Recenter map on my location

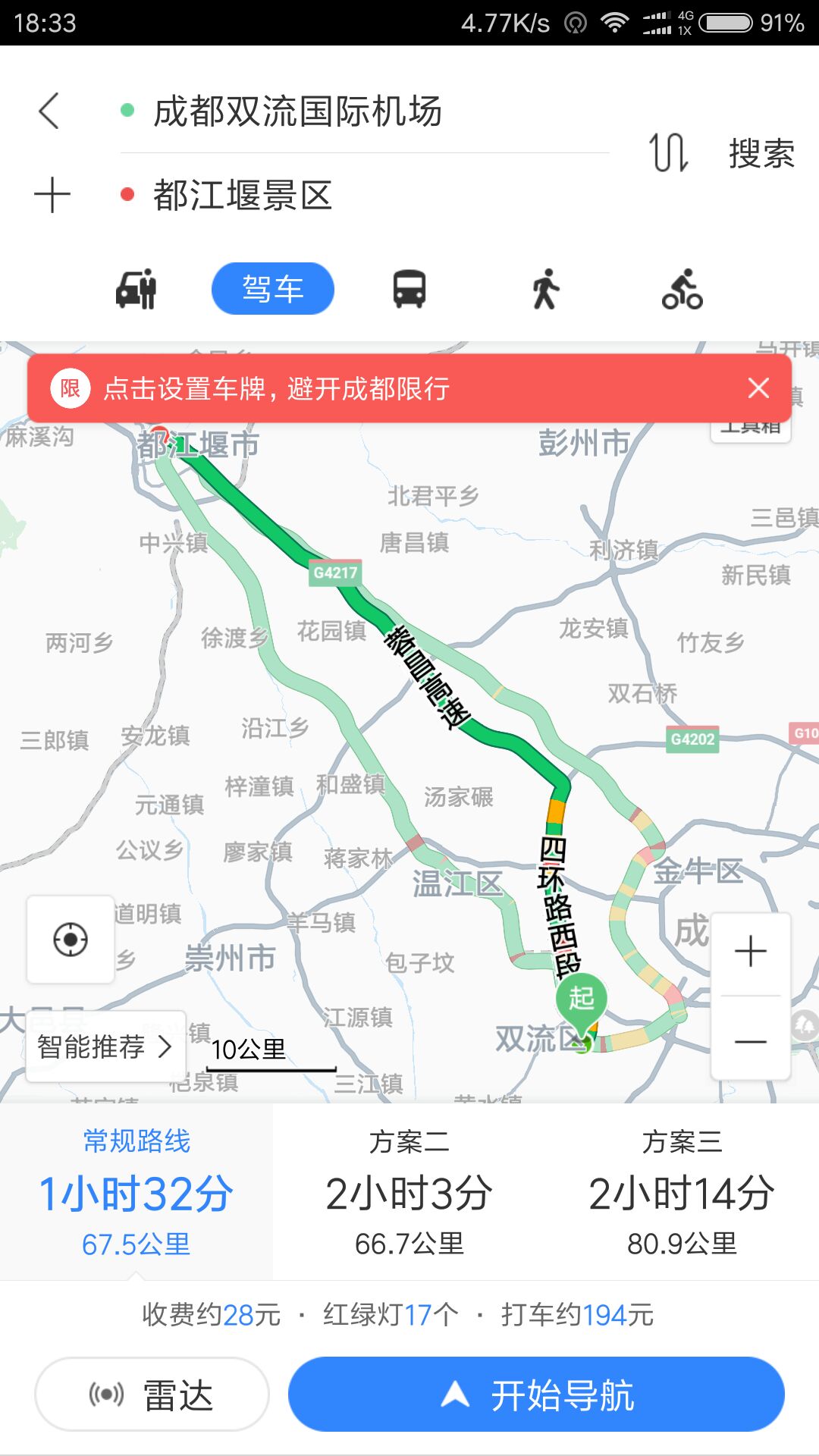71,940
